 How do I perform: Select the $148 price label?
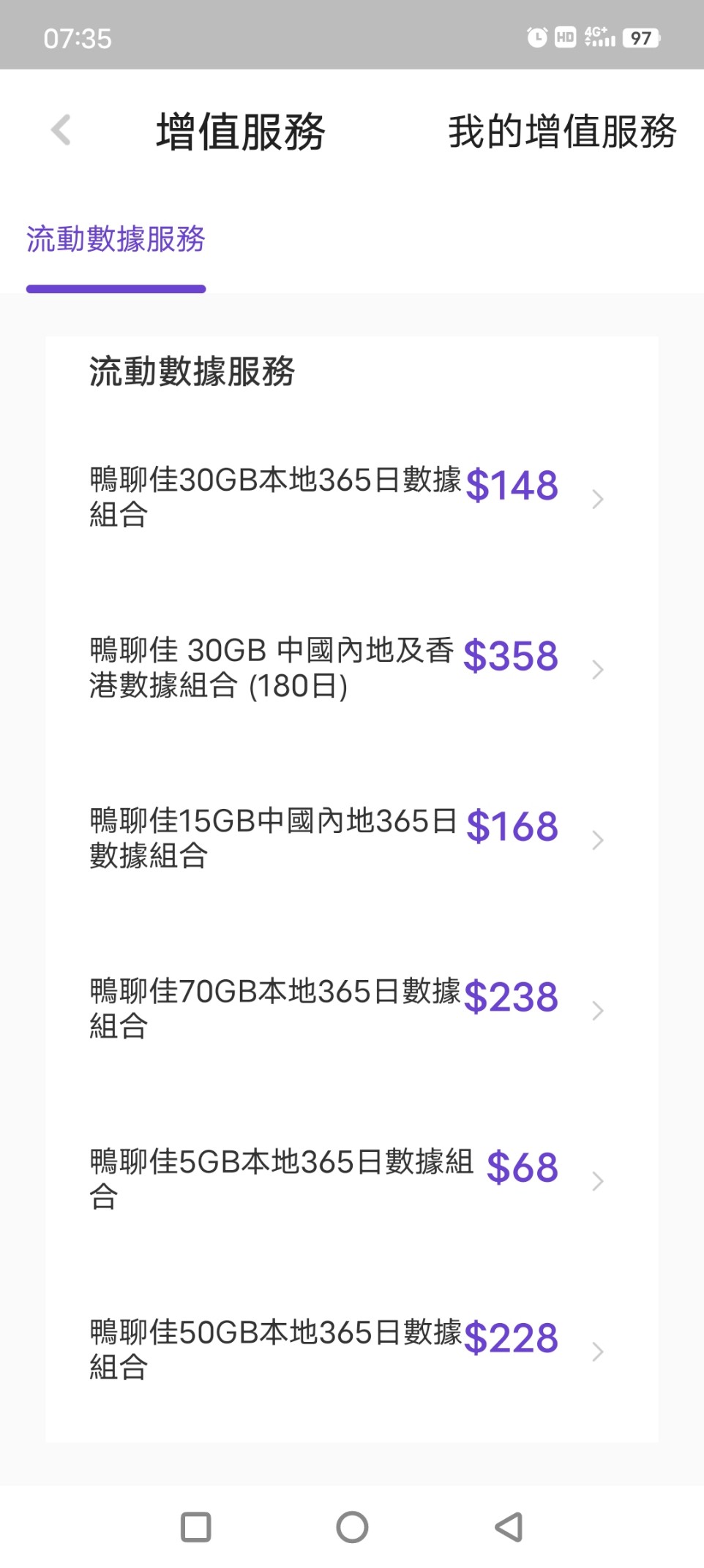tap(511, 486)
